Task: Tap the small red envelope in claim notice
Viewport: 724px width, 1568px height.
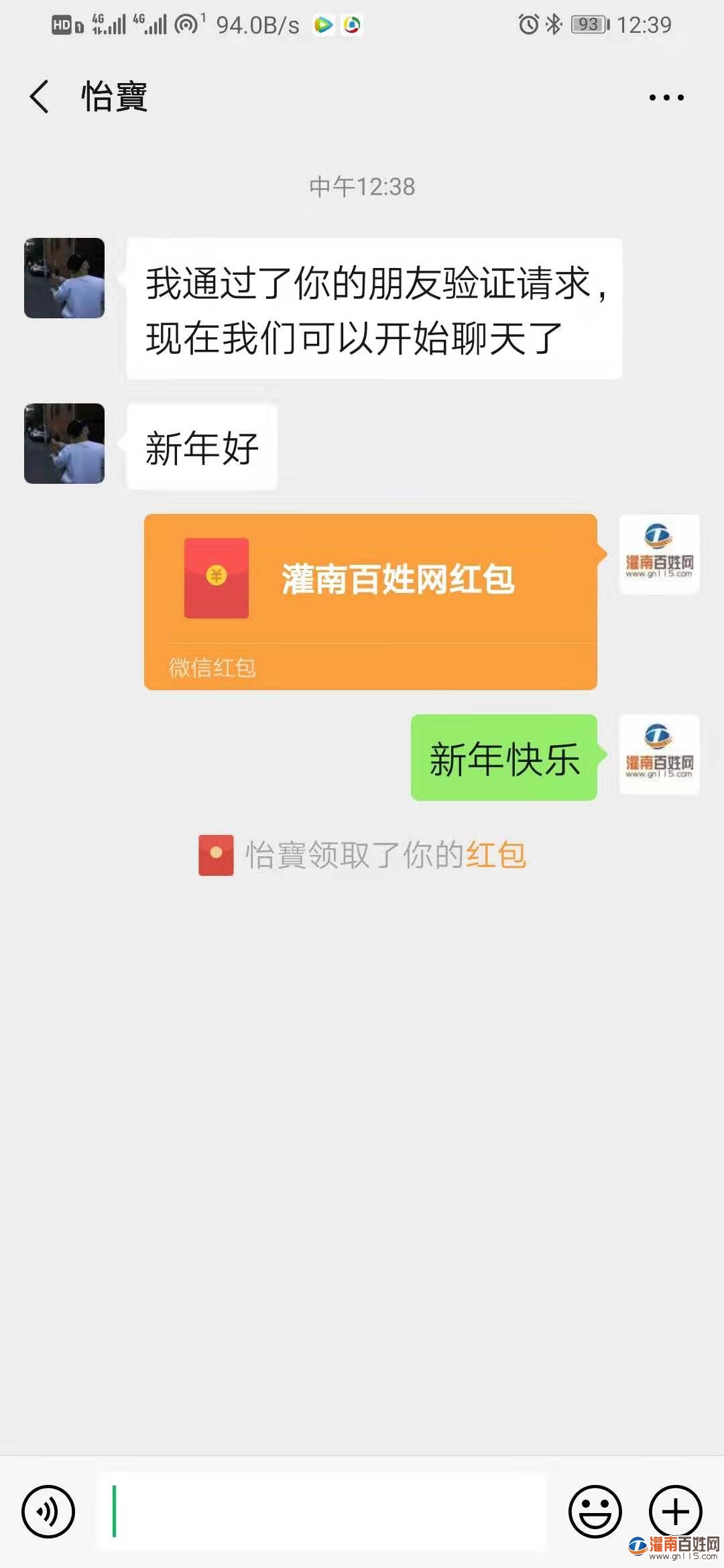Action: pyautogui.click(x=215, y=853)
